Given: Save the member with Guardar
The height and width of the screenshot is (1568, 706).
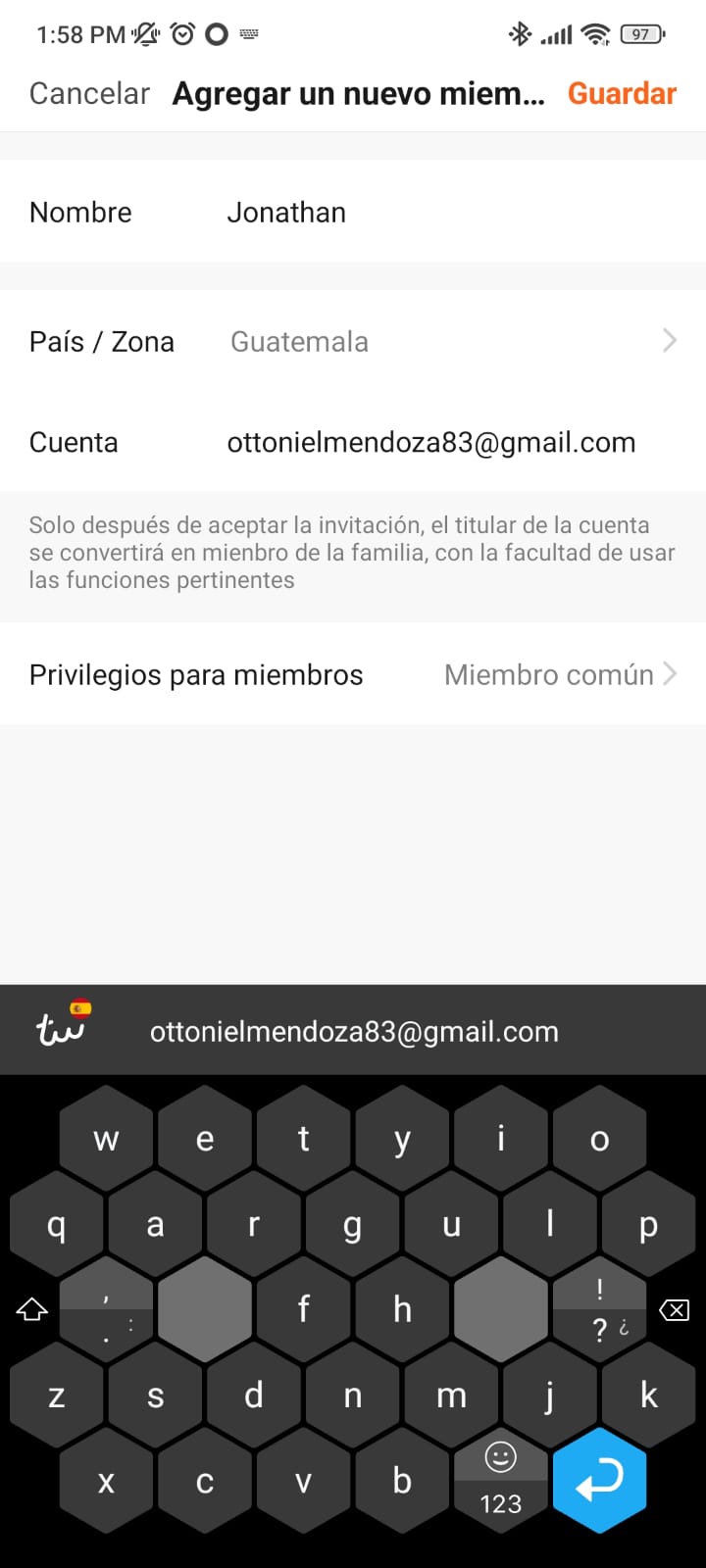Looking at the screenshot, I should pos(622,94).
